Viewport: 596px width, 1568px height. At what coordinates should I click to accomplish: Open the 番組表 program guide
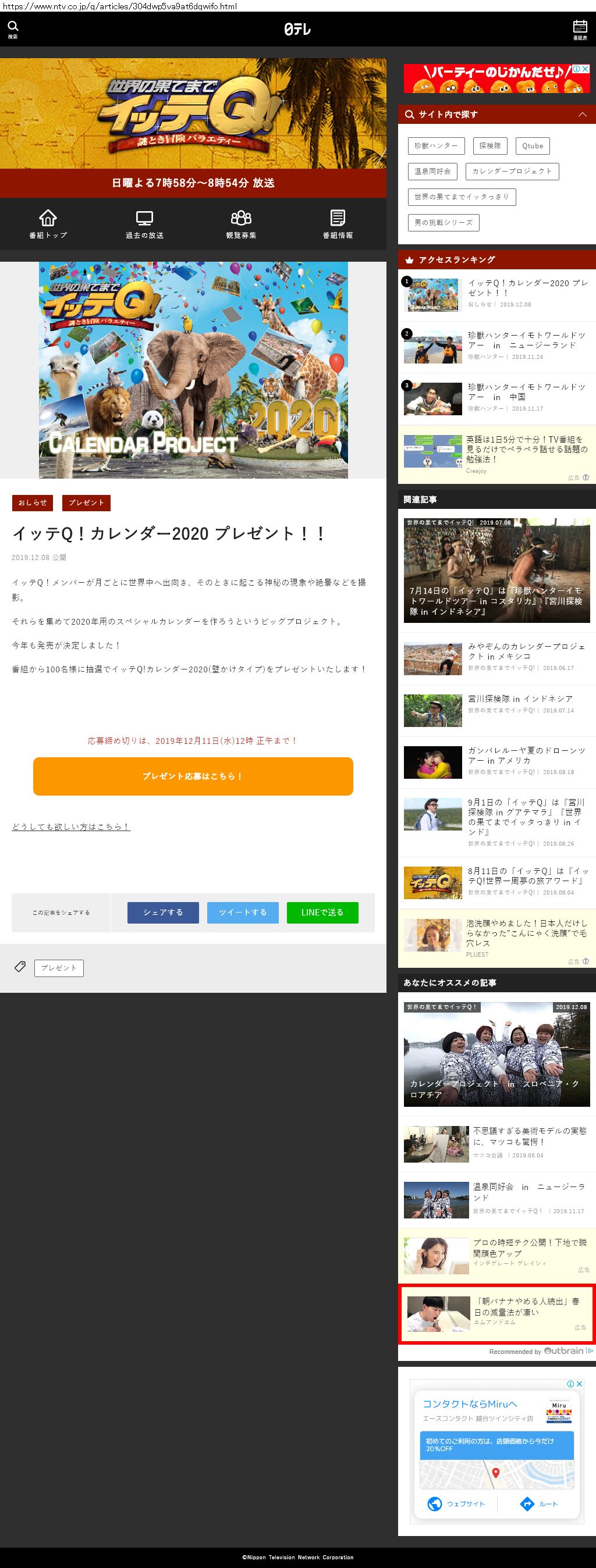(580, 28)
